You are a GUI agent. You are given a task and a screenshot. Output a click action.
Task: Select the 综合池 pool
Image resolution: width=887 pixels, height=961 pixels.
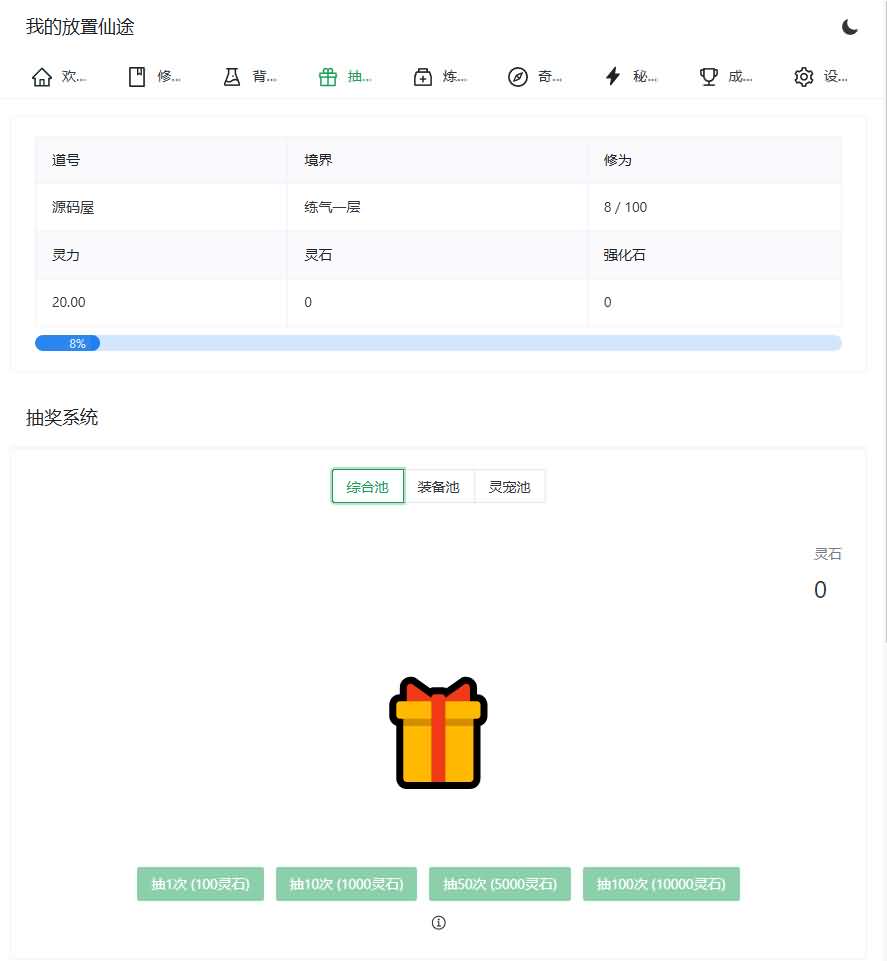point(368,487)
